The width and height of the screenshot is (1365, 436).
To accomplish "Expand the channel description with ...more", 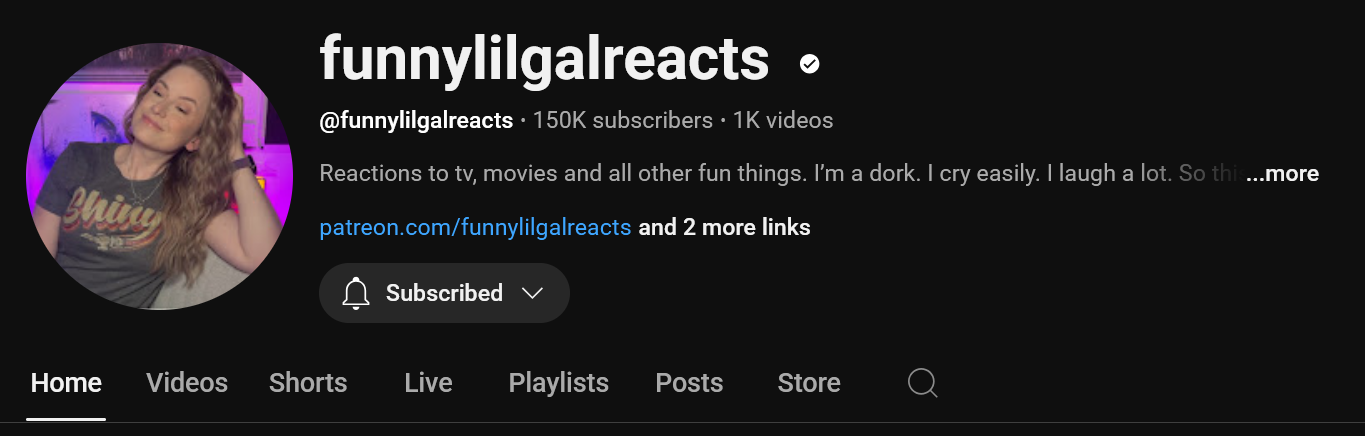I will coord(1282,174).
